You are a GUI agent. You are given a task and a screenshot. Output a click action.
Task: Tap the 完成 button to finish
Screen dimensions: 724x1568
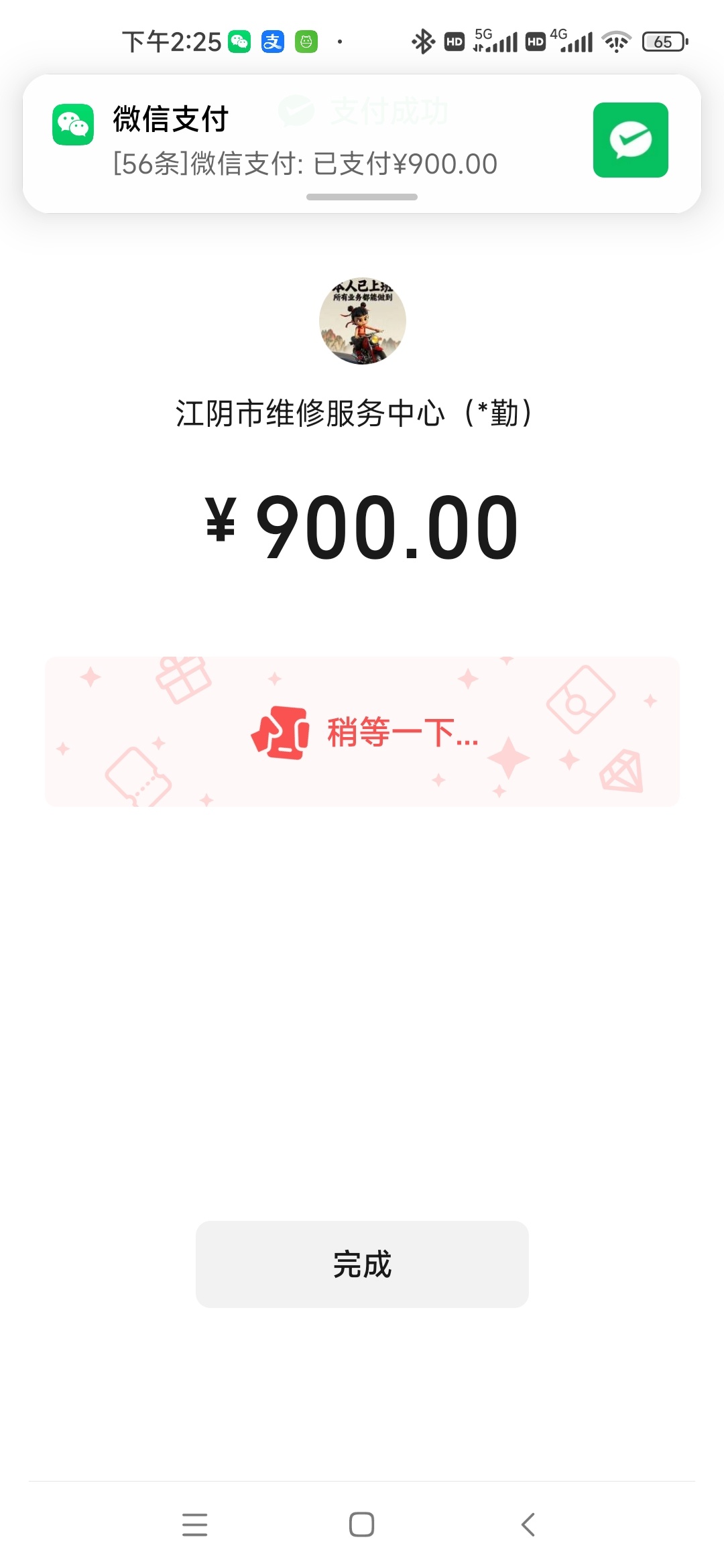[362, 1264]
